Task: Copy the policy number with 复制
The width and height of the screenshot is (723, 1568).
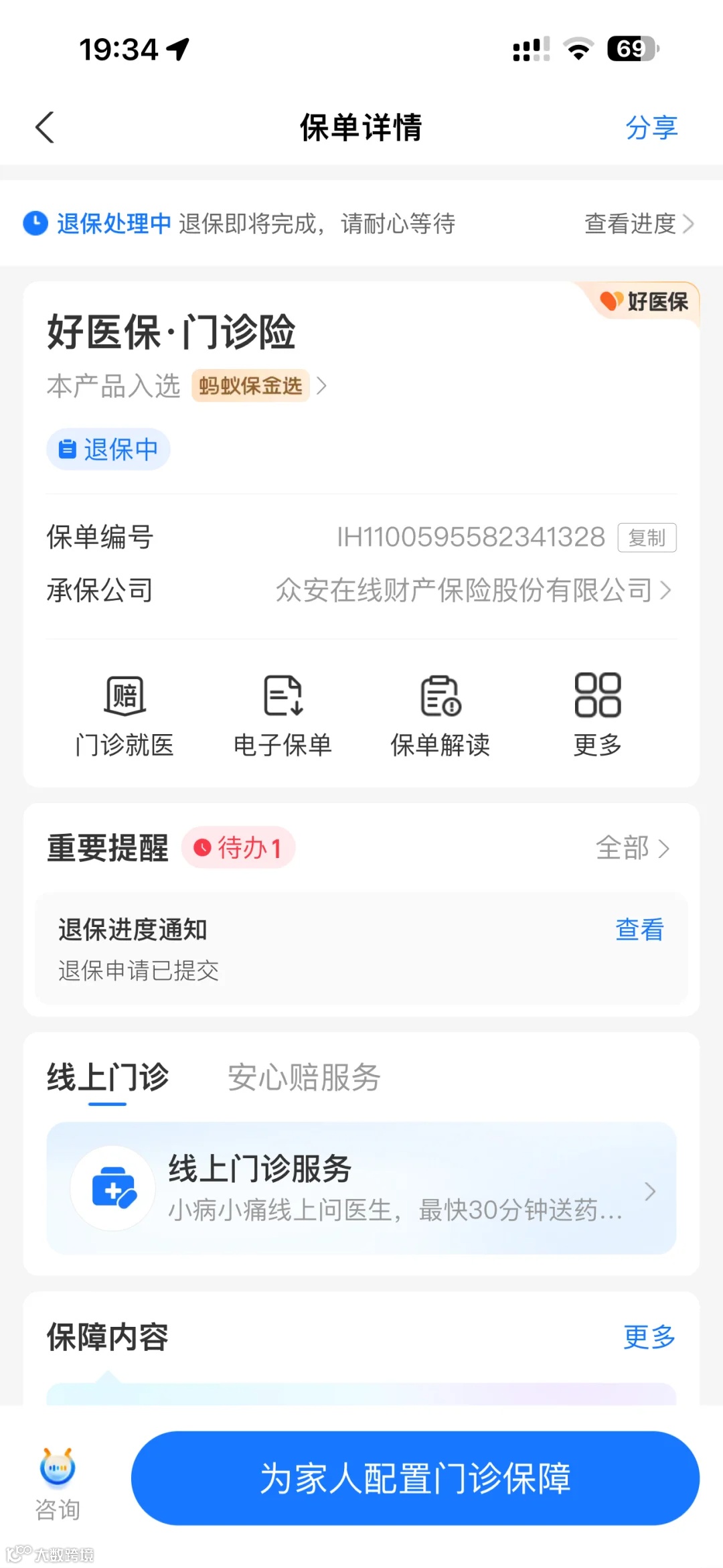Action: (647, 537)
